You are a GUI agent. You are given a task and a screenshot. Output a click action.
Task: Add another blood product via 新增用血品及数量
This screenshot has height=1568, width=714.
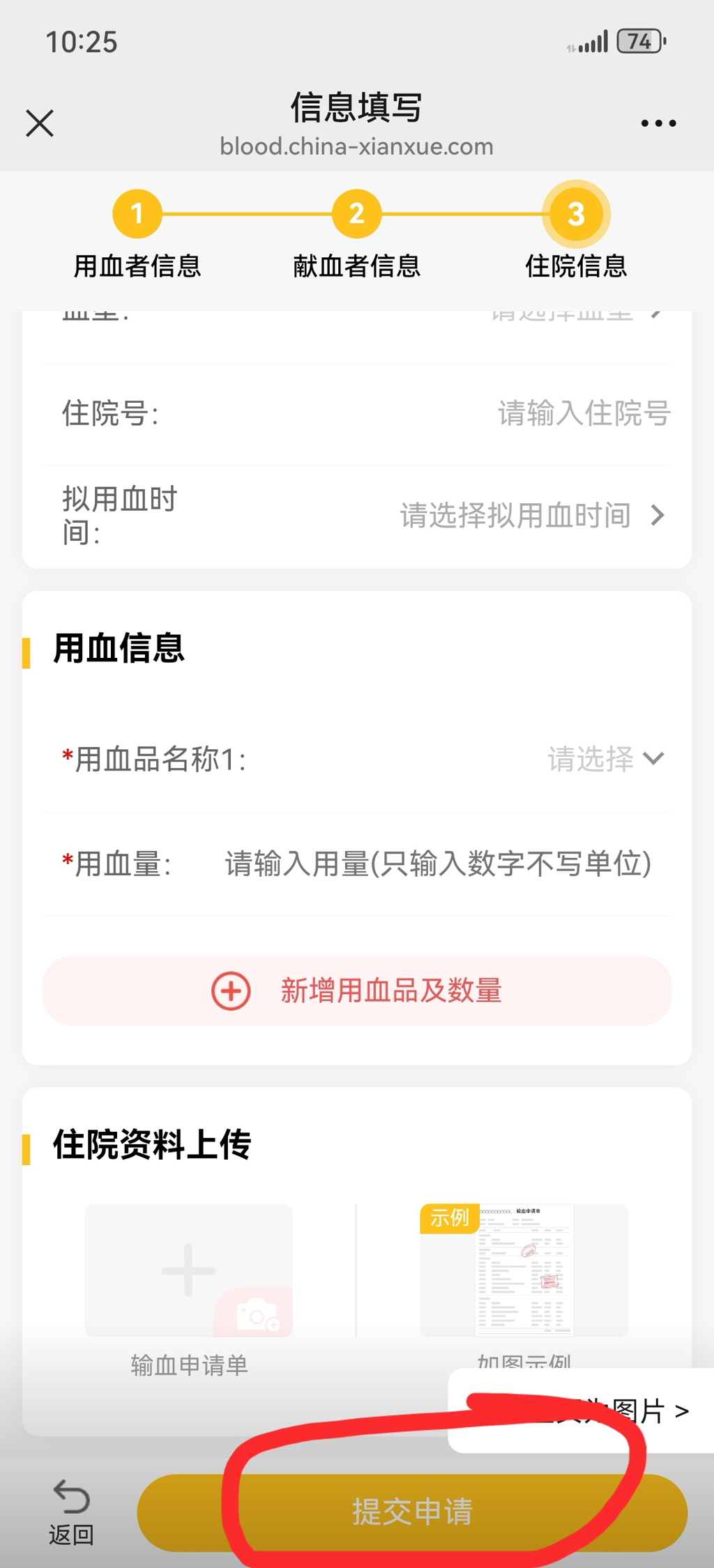(x=357, y=990)
